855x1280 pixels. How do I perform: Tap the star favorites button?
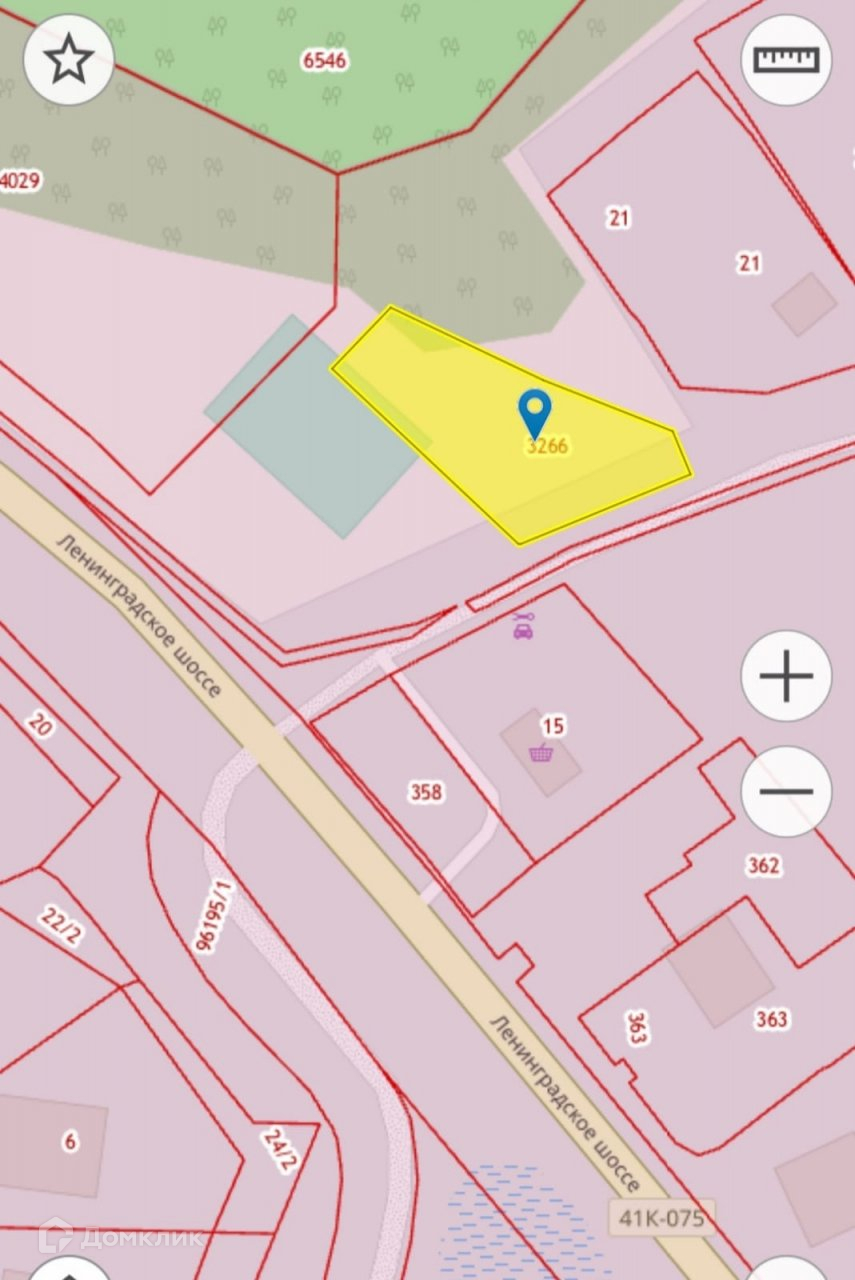(68, 61)
